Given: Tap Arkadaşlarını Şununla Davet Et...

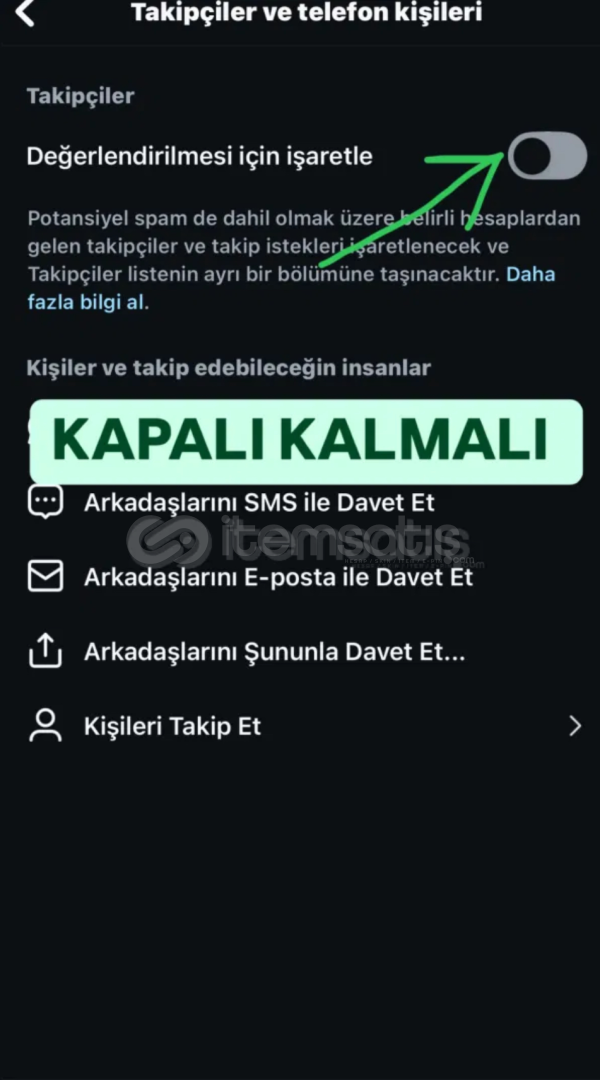Looking at the screenshot, I should coord(300,651).
